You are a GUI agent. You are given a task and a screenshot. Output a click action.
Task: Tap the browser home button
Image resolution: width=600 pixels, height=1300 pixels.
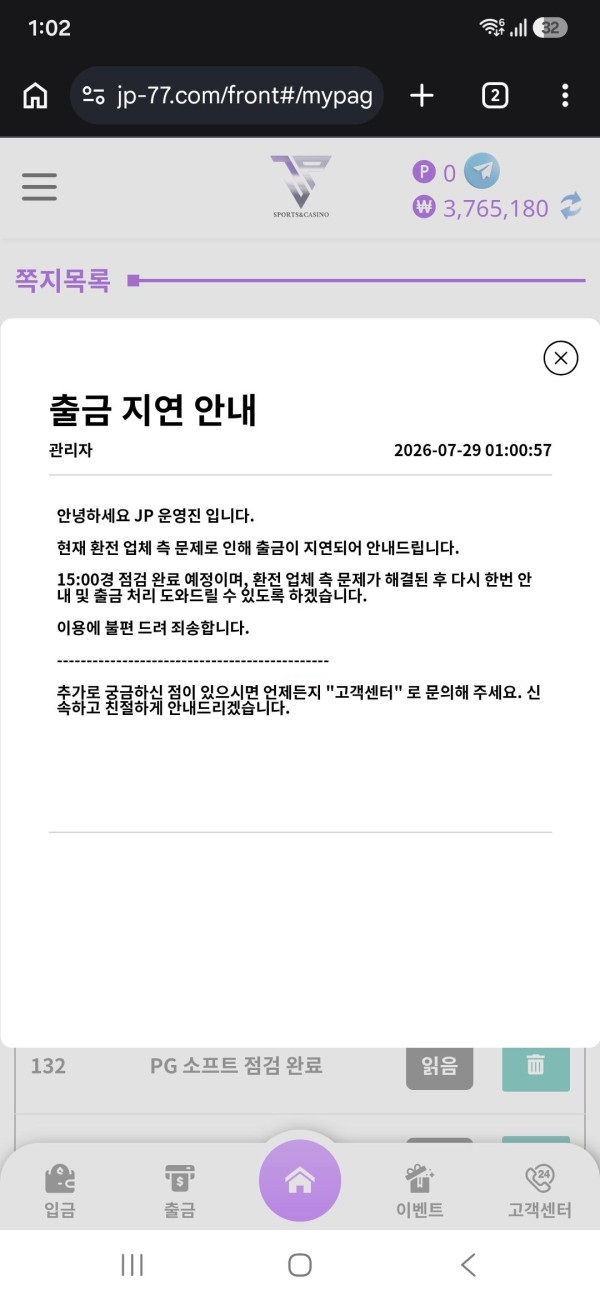[35, 96]
